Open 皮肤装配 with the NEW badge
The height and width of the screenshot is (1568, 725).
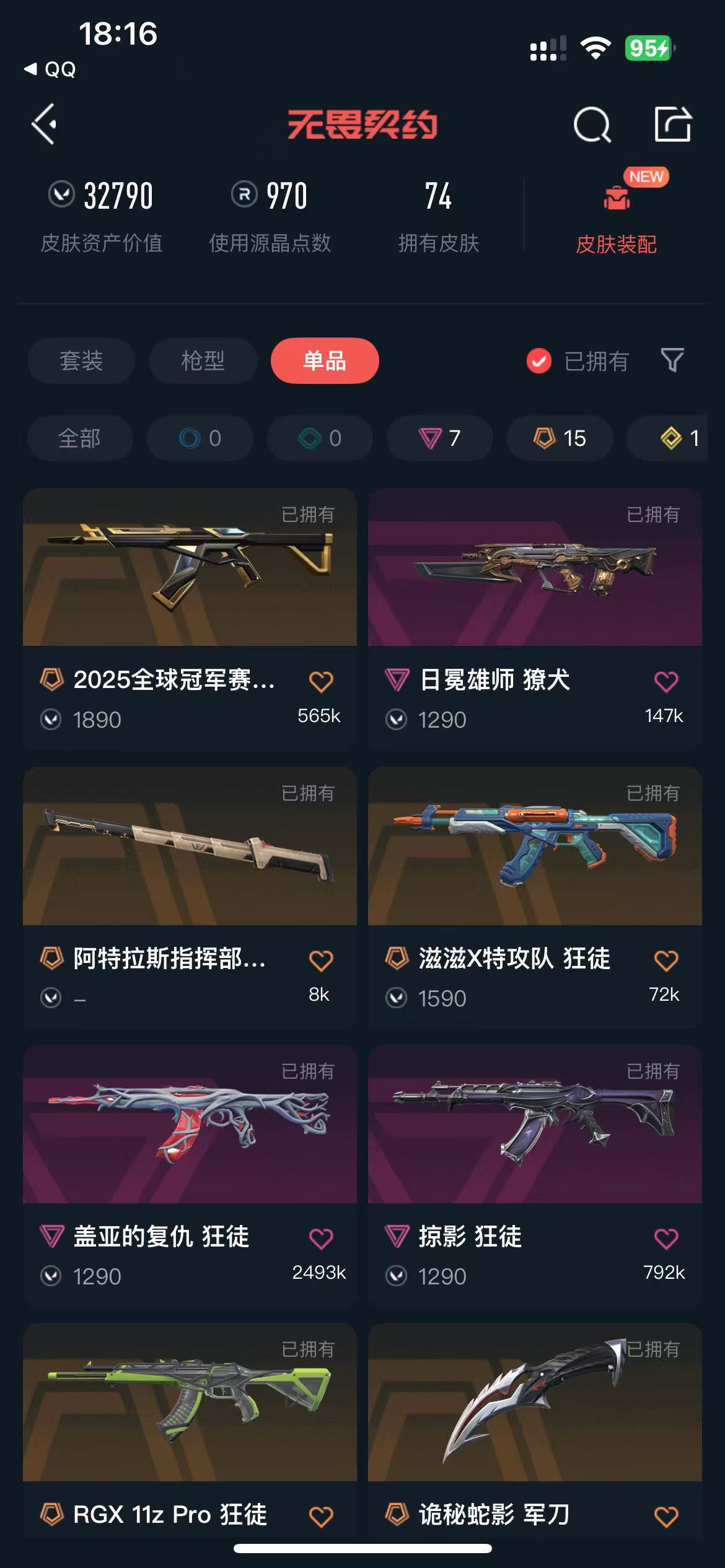point(617,214)
